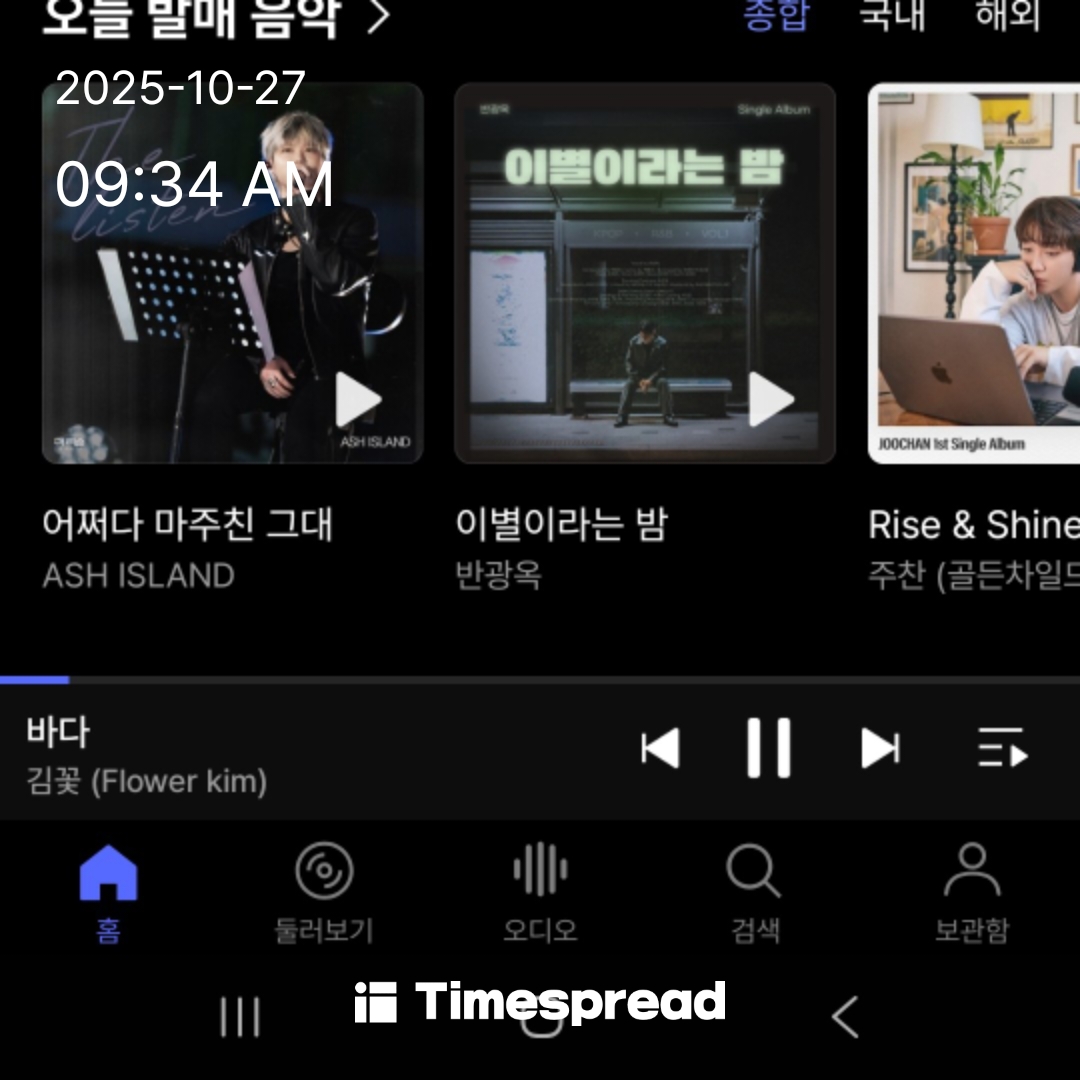Switch to the 국내 tab
The width and height of the screenshot is (1080, 1080).
893,14
